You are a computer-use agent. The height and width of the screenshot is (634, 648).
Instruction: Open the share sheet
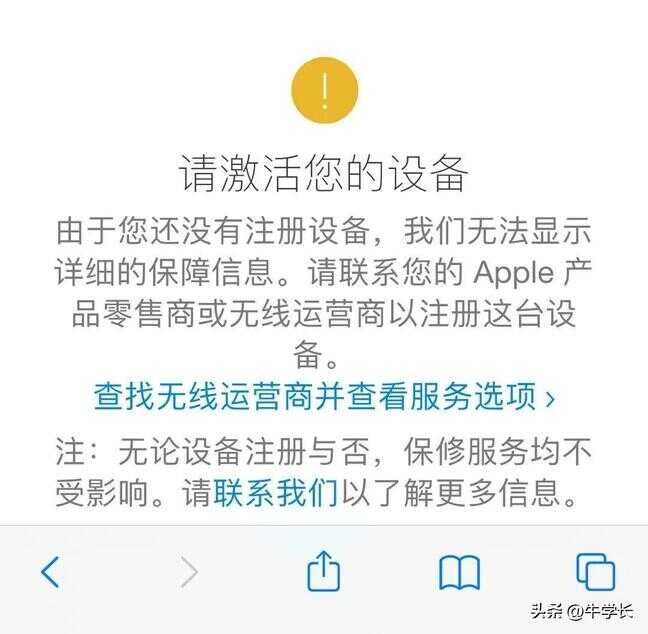pyautogui.click(x=323, y=571)
